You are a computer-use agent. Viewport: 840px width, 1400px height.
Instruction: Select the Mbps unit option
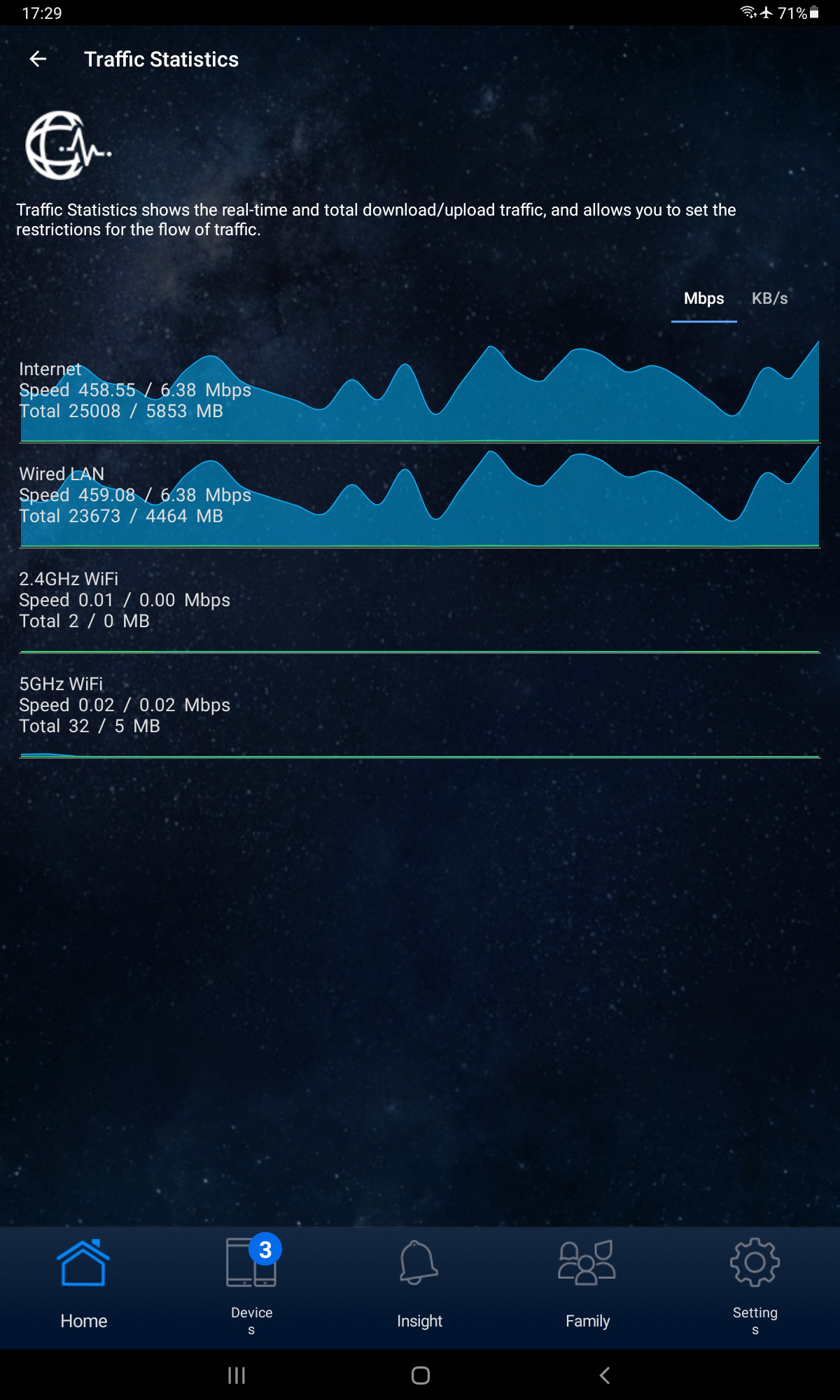pyautogui.click(x=703, y=298)
